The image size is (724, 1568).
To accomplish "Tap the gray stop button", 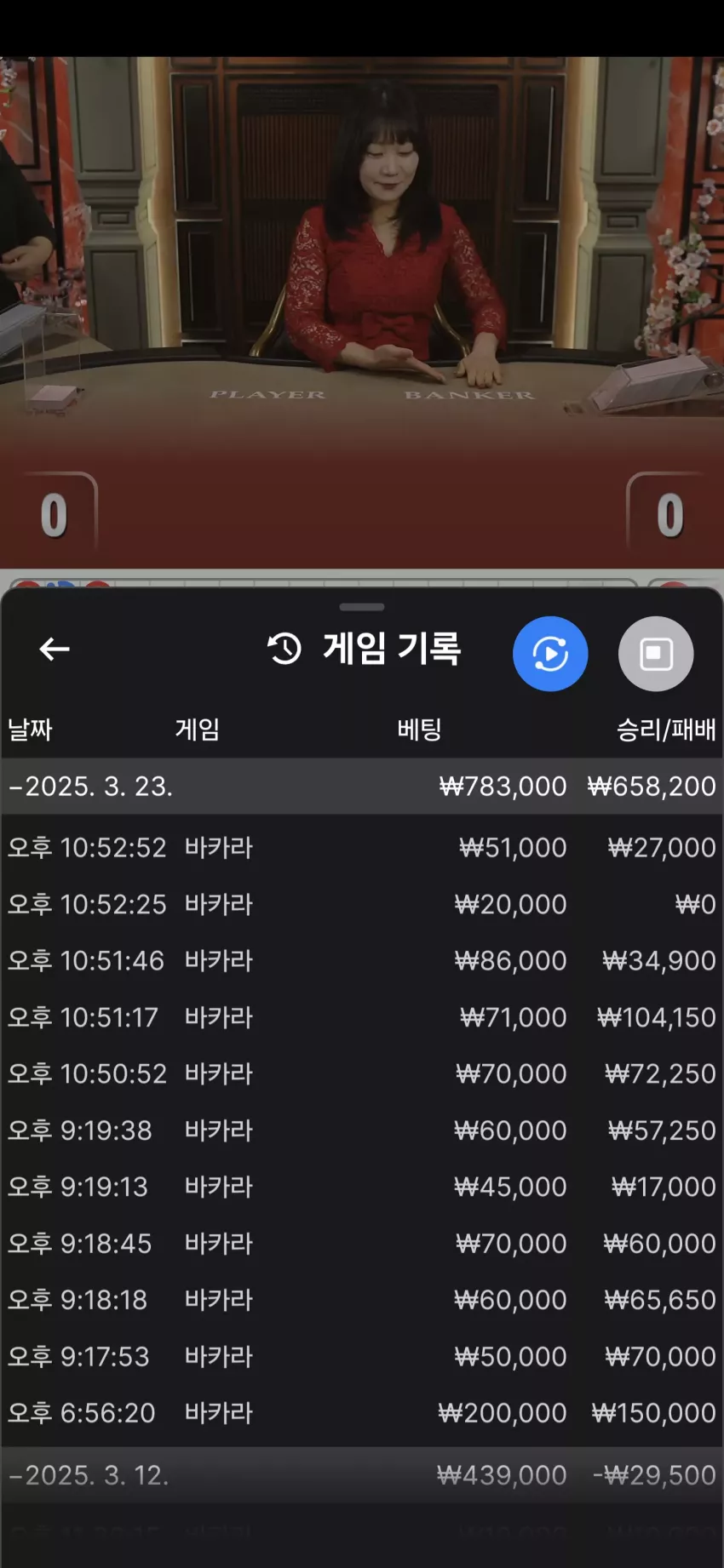I will coord(656,654).
